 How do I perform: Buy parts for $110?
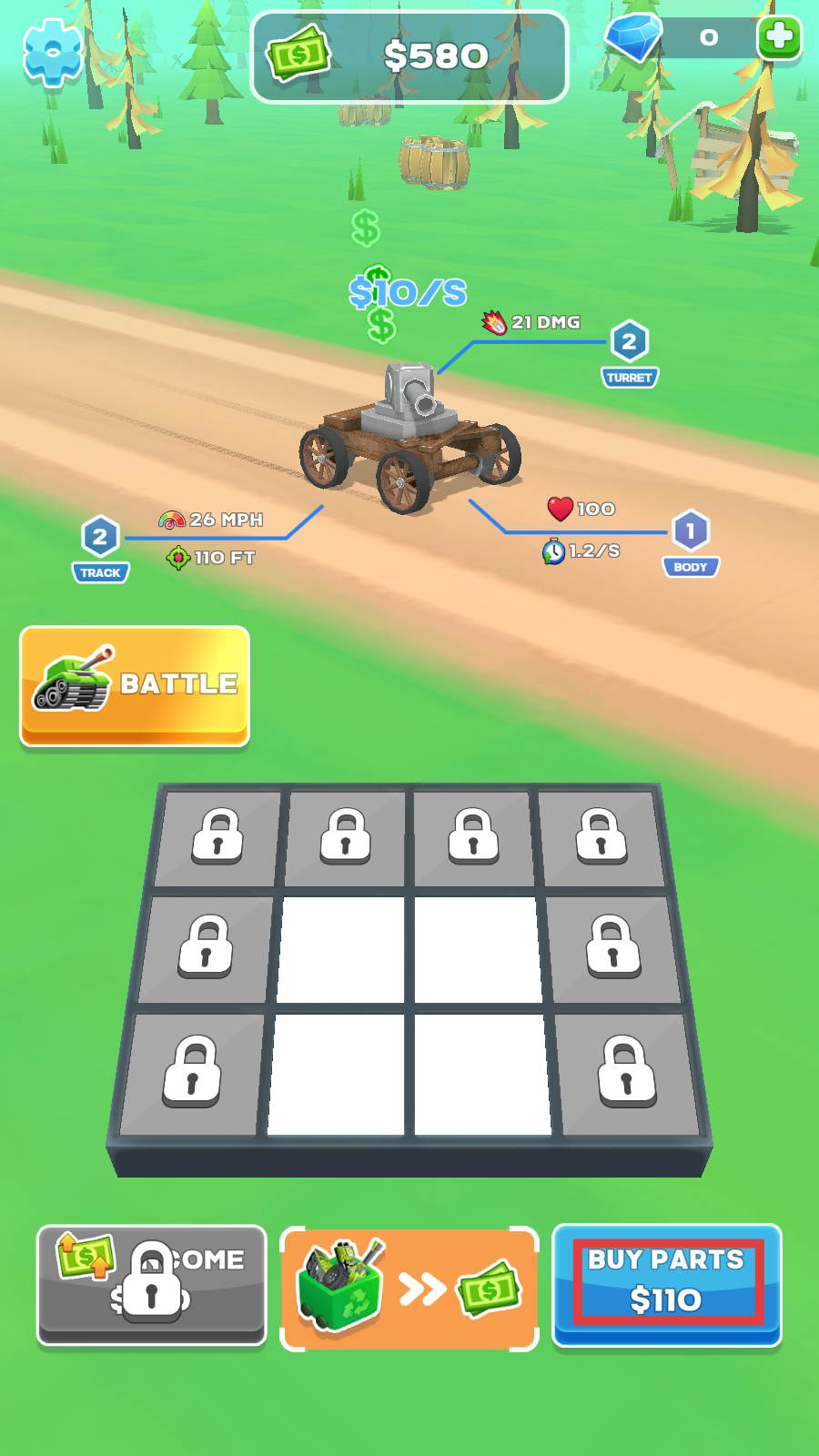coord(667,1285)
